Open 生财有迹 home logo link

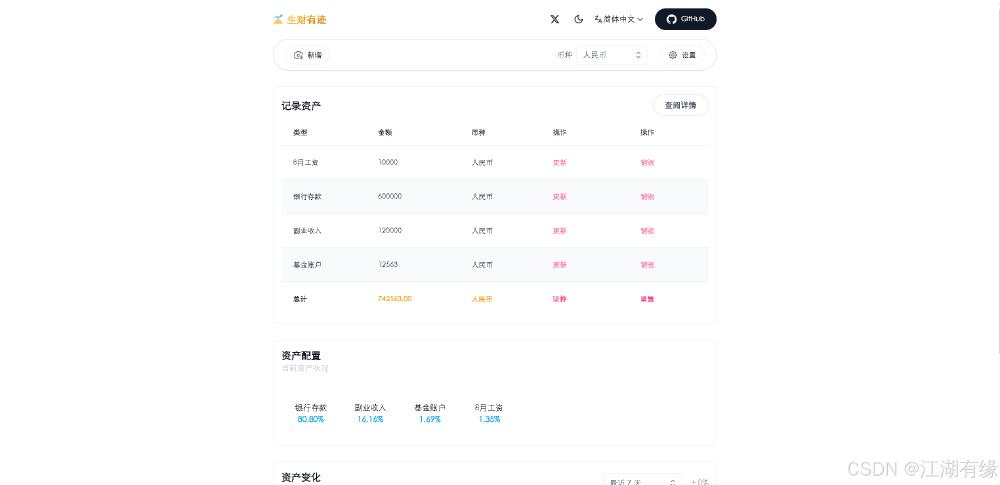(x=299, y=19)
